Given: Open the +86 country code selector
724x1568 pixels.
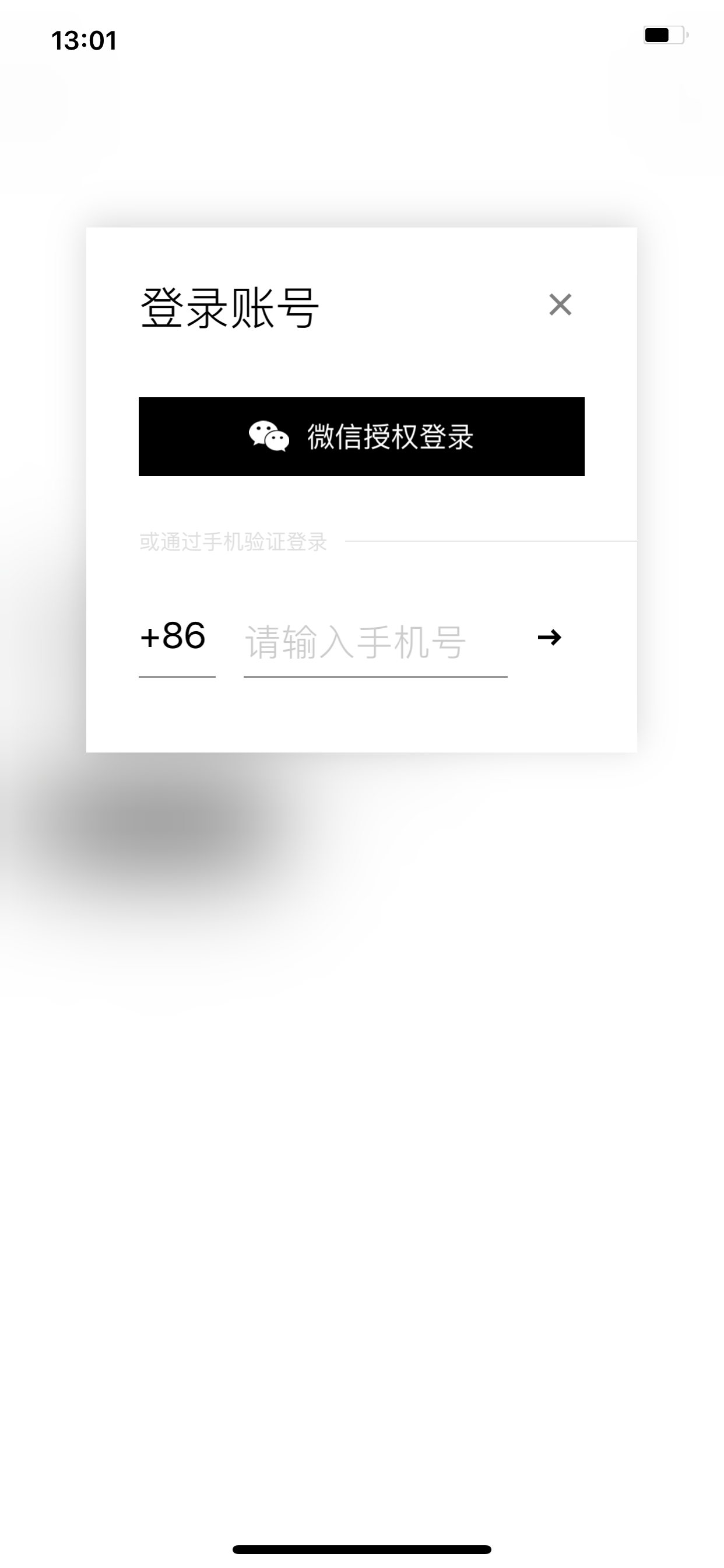Looking at the screenshot, I should click(174, 638).
